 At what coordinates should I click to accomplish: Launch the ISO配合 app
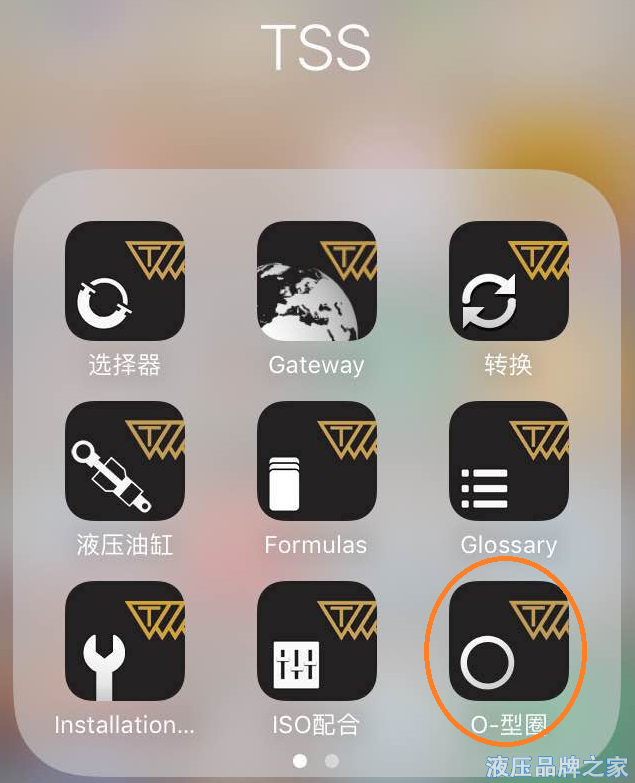point(317,641)
